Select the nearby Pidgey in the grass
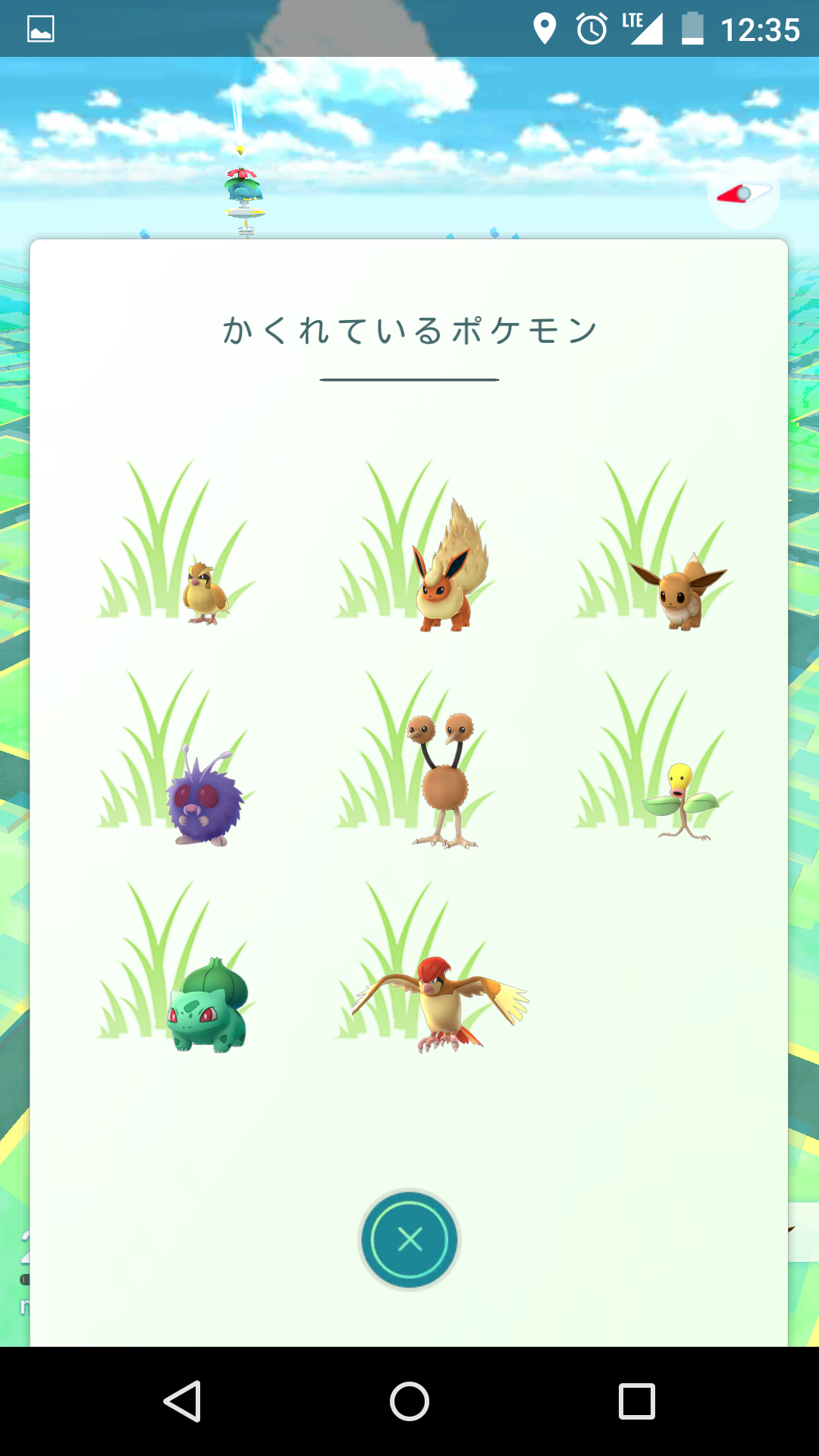Screen dimensions: 819x1456 pos(205,593)
